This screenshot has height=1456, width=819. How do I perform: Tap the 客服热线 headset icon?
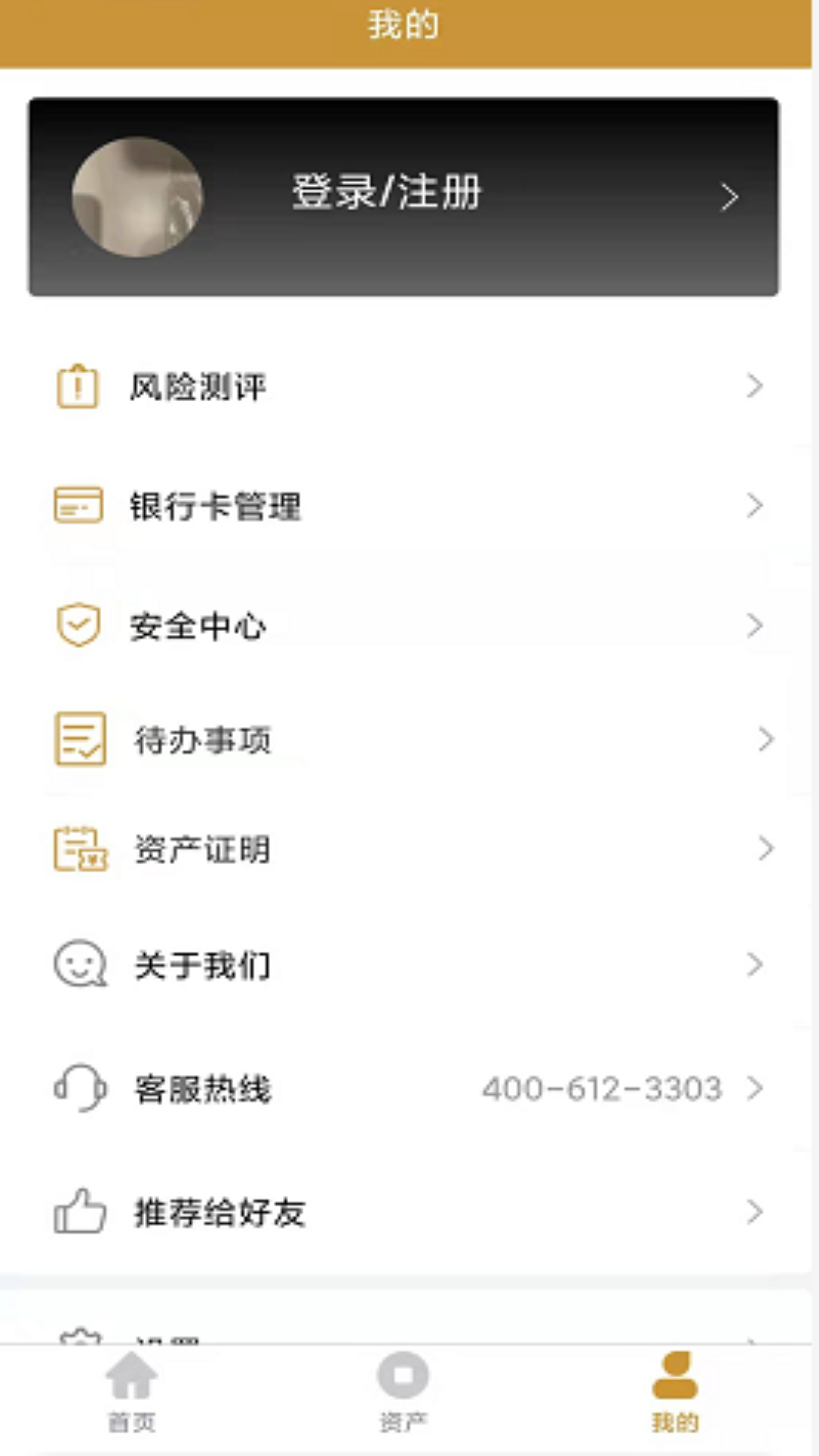78,1087
